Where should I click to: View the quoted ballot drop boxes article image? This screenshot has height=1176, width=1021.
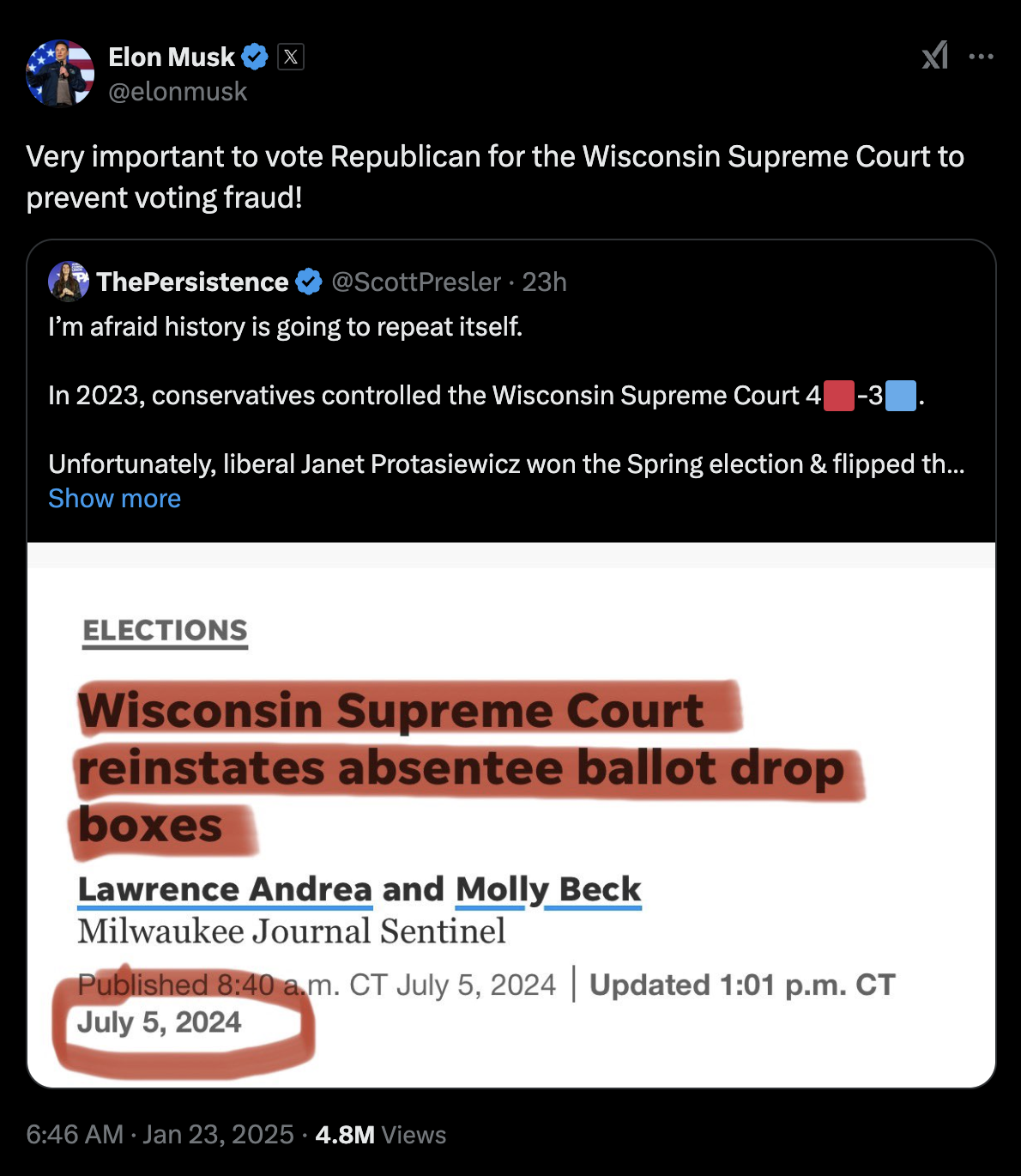tap(511, 815)
